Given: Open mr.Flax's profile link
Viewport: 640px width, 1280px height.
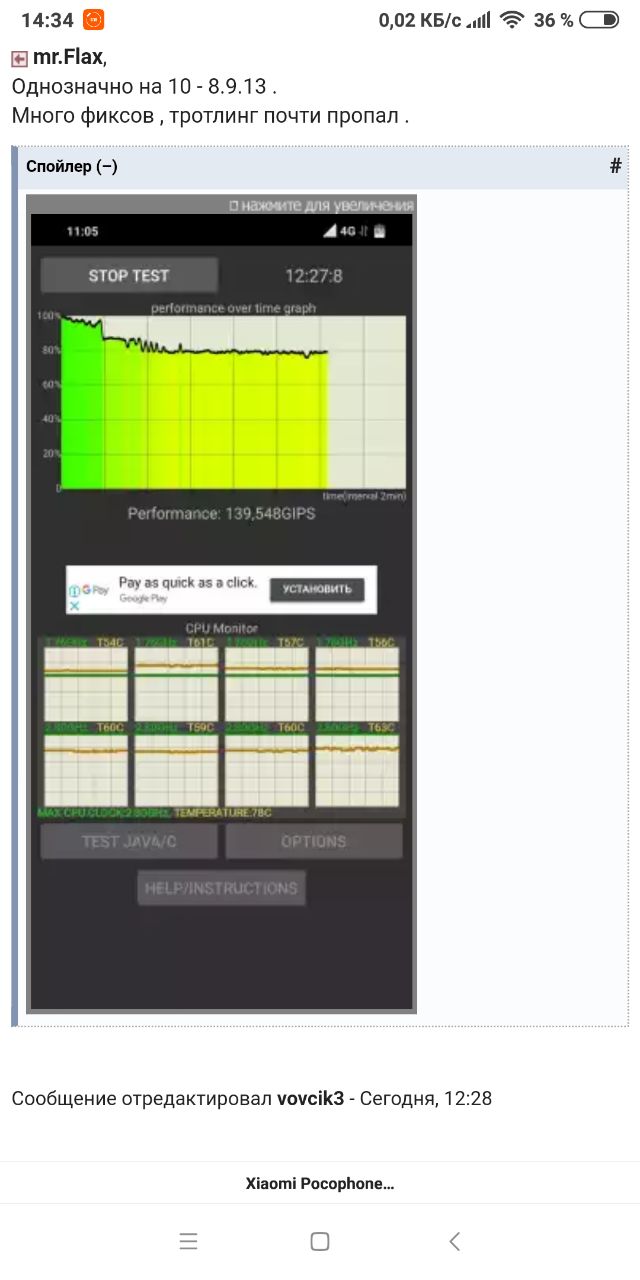Looking at the screenshot, I should [68, 58].
